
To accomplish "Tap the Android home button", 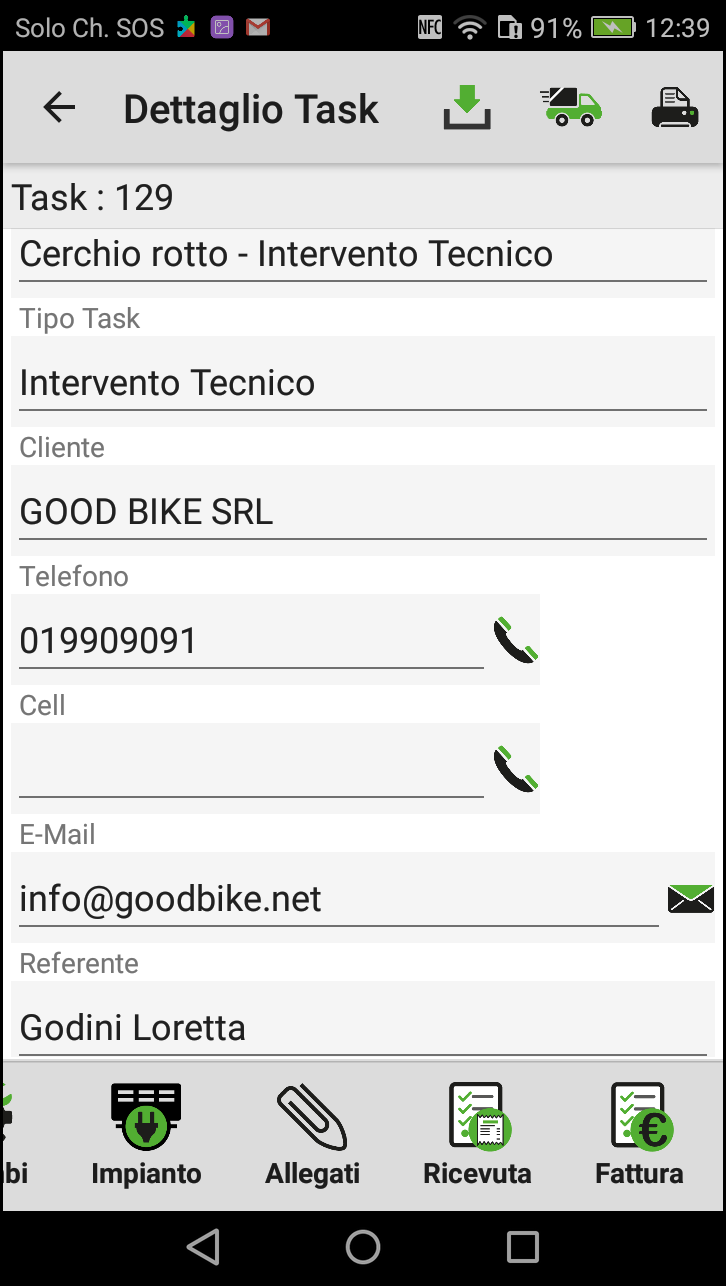I will coord(362,1247).
